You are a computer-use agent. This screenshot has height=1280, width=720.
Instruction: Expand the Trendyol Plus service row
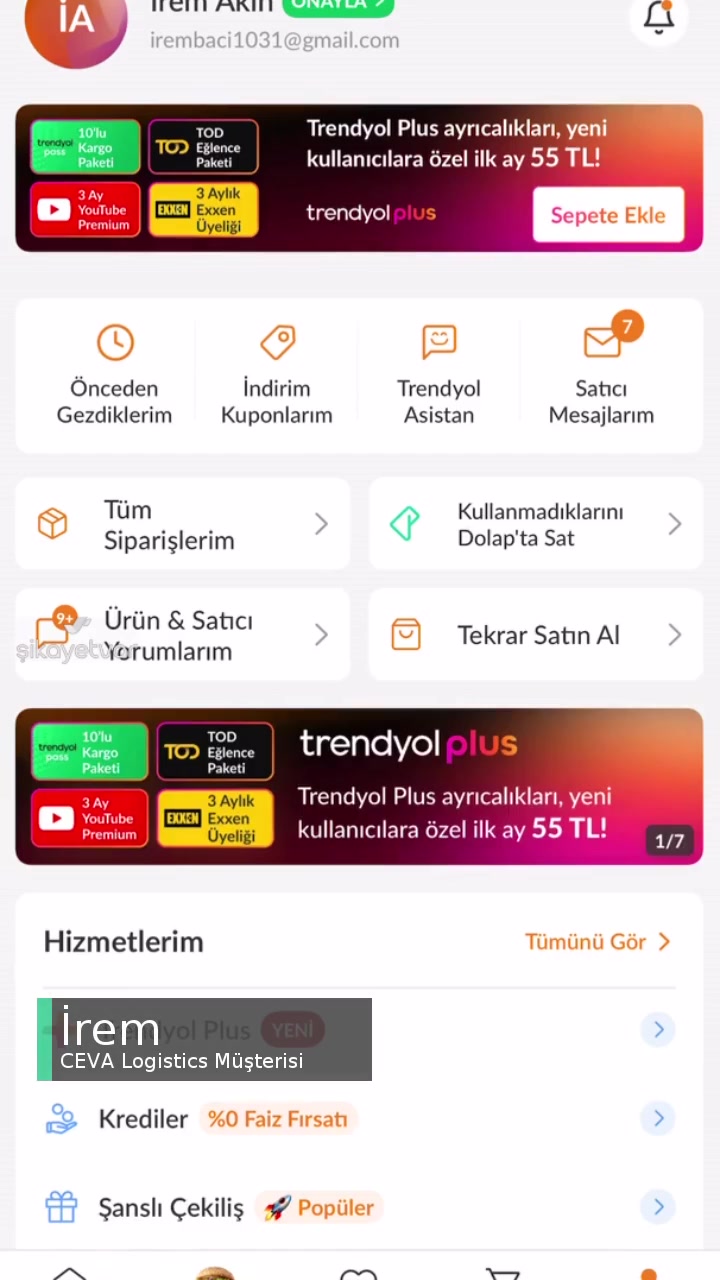tap(658, 1029)
